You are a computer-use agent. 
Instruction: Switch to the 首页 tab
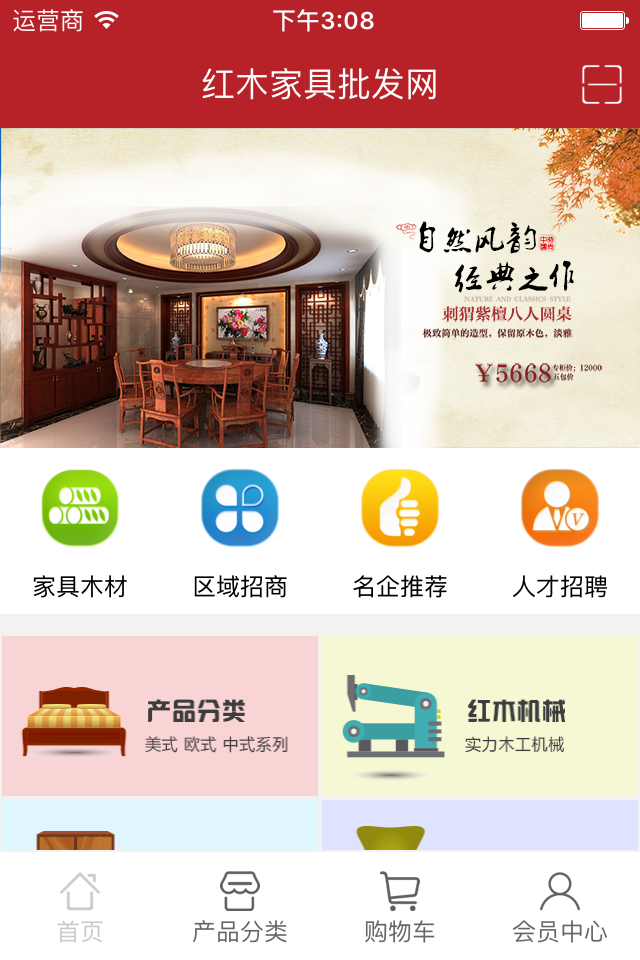coord(80,906)
